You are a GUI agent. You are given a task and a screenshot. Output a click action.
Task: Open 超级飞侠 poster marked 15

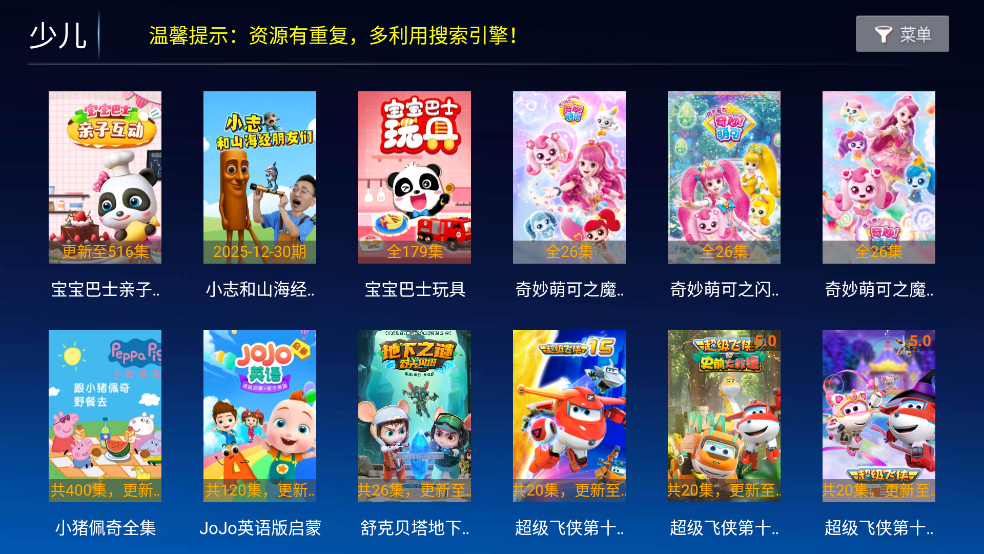[569, 415]
